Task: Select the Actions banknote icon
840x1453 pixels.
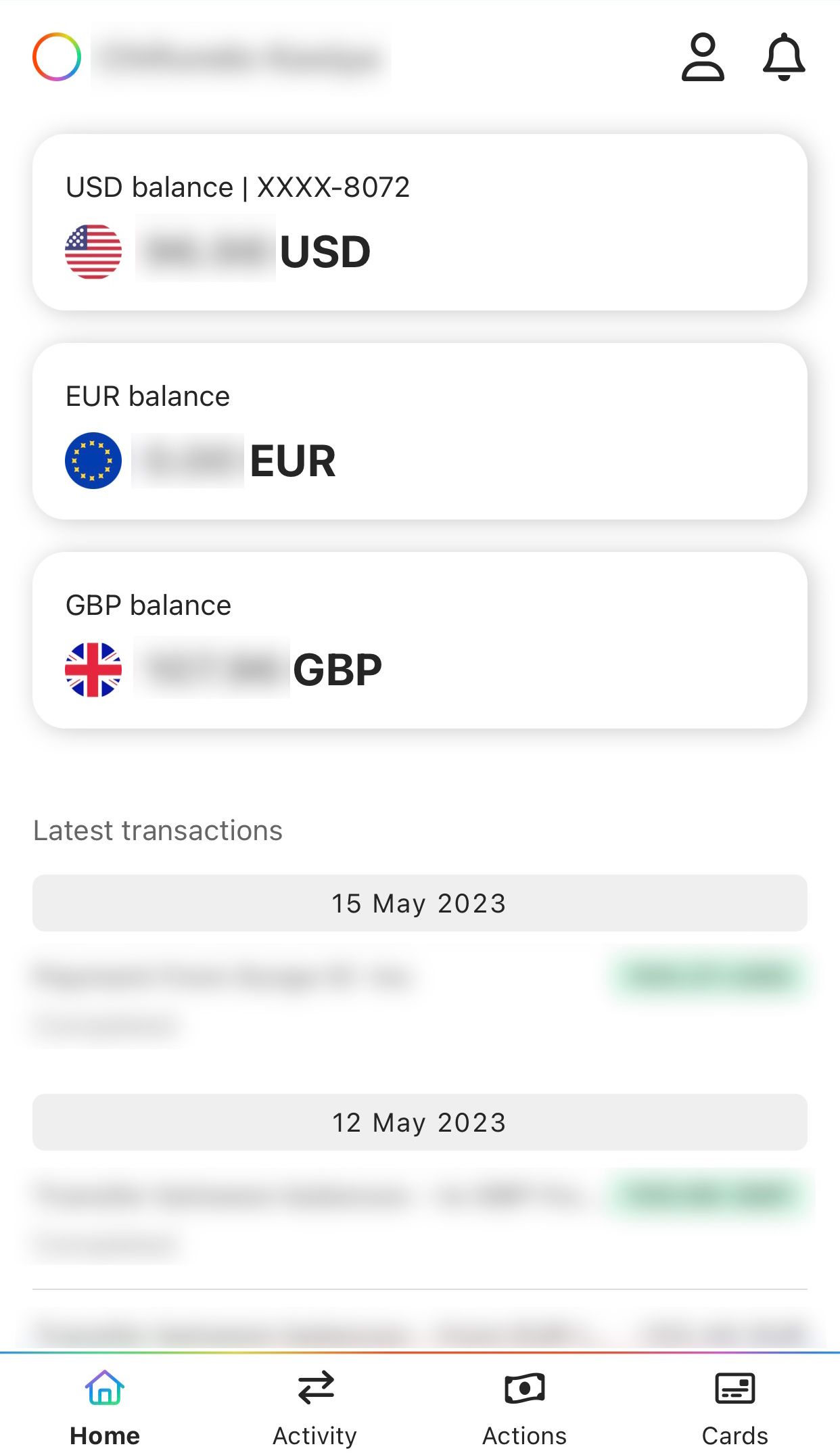Action: pyautogui.click(x=525, y=1388)
